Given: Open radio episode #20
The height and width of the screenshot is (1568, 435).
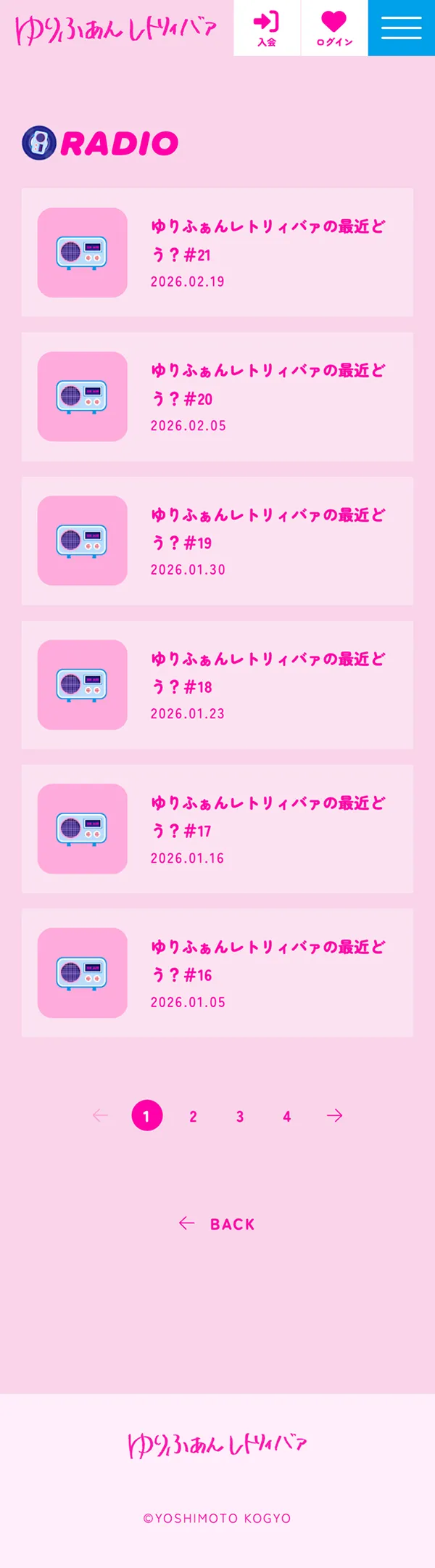Looking at the screenshot, I should pyautogui.click(x=217, y=397).
